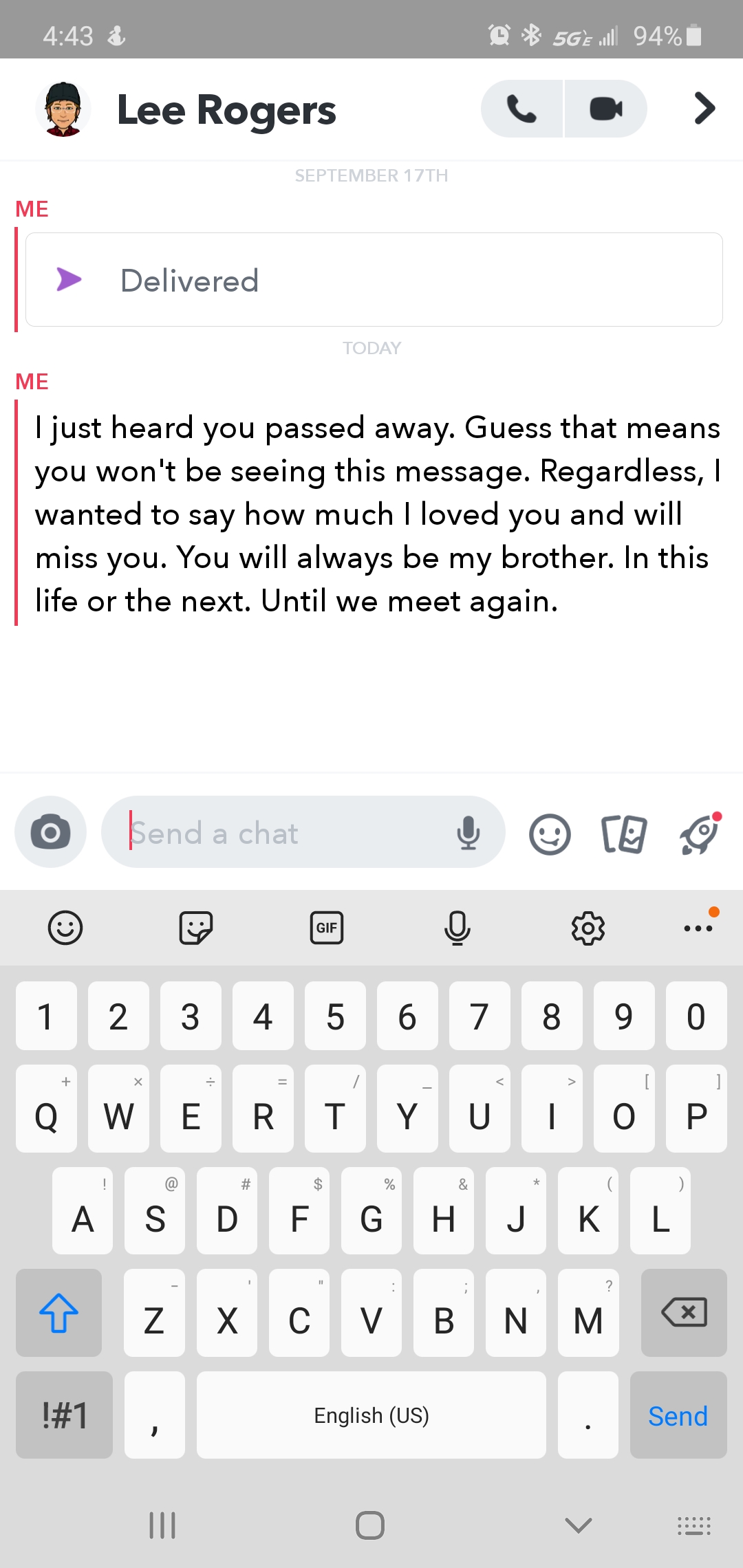Expand keyboard toolbar three-dots menu
Screen dimensions: 743x1568
point(698,928)
